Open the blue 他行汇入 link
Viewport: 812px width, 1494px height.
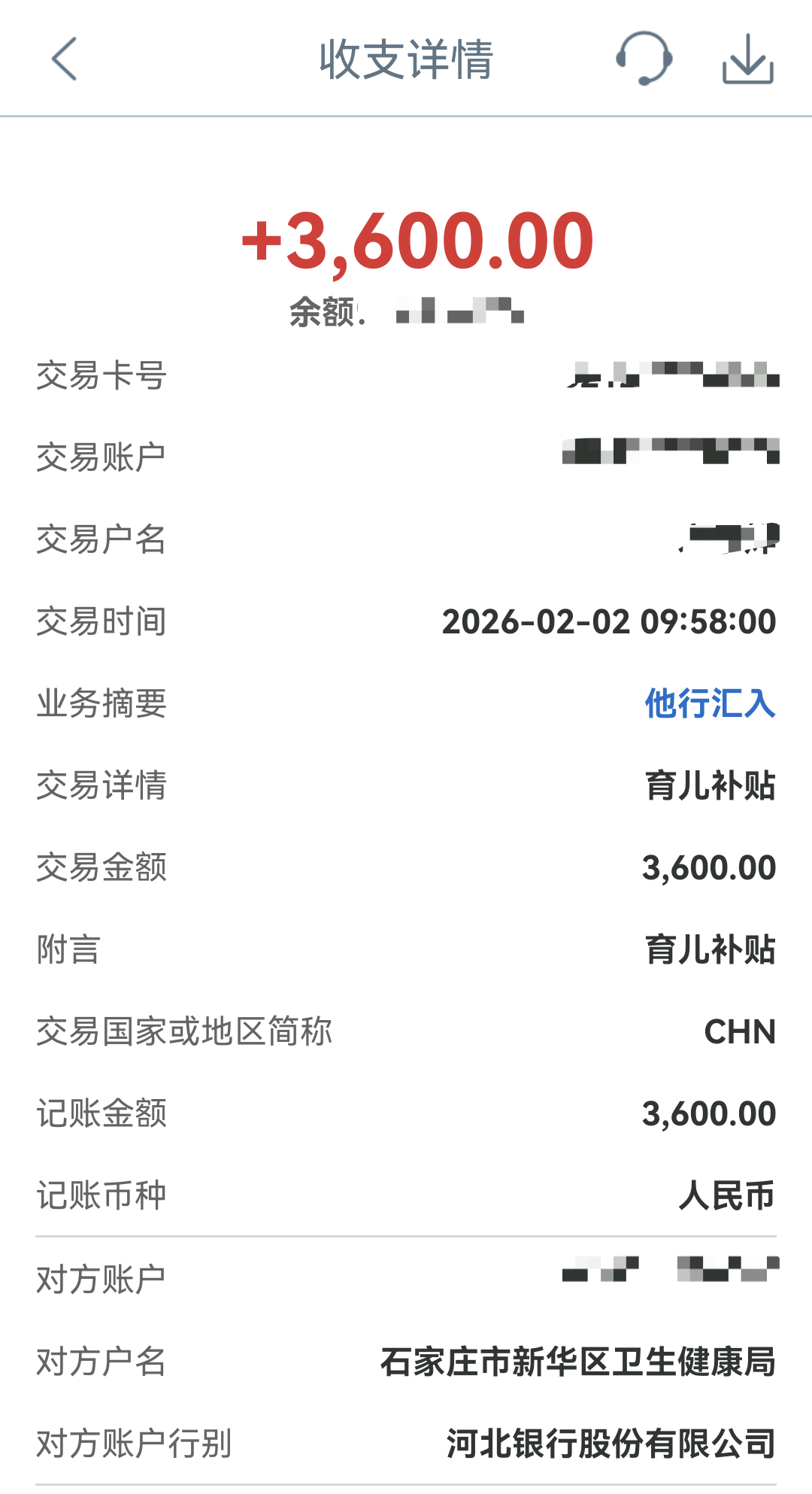(710, 704)
